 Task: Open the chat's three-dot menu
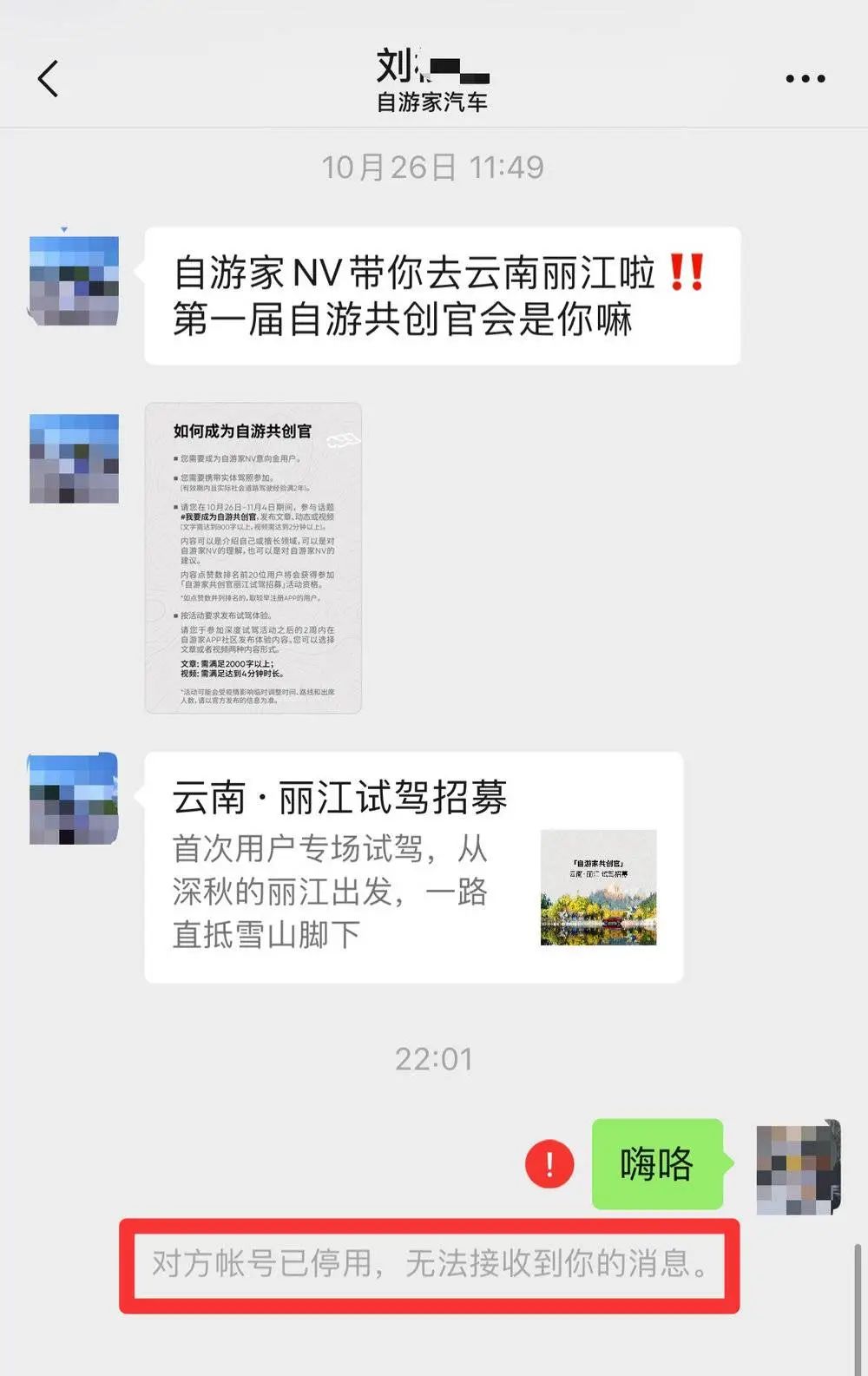[x=805, y=79]
